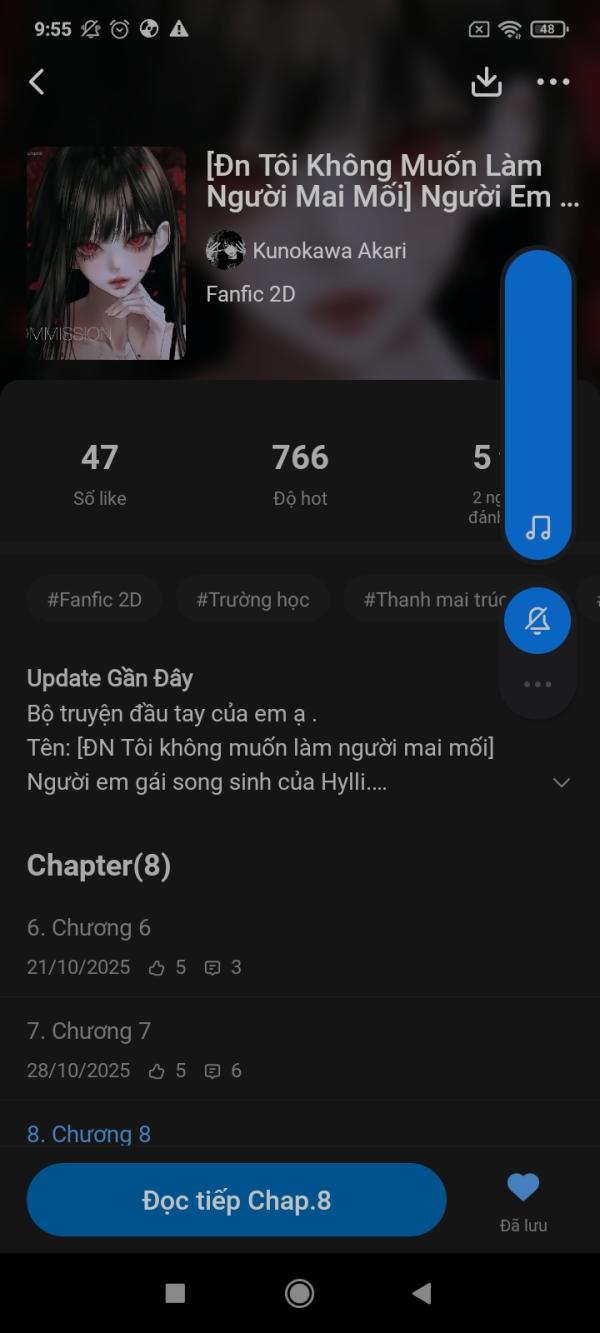This screenshot has height=1333, width=600.
Task: Go to the system home screen
Action: pyautogui.click(x=299, y=1293)
